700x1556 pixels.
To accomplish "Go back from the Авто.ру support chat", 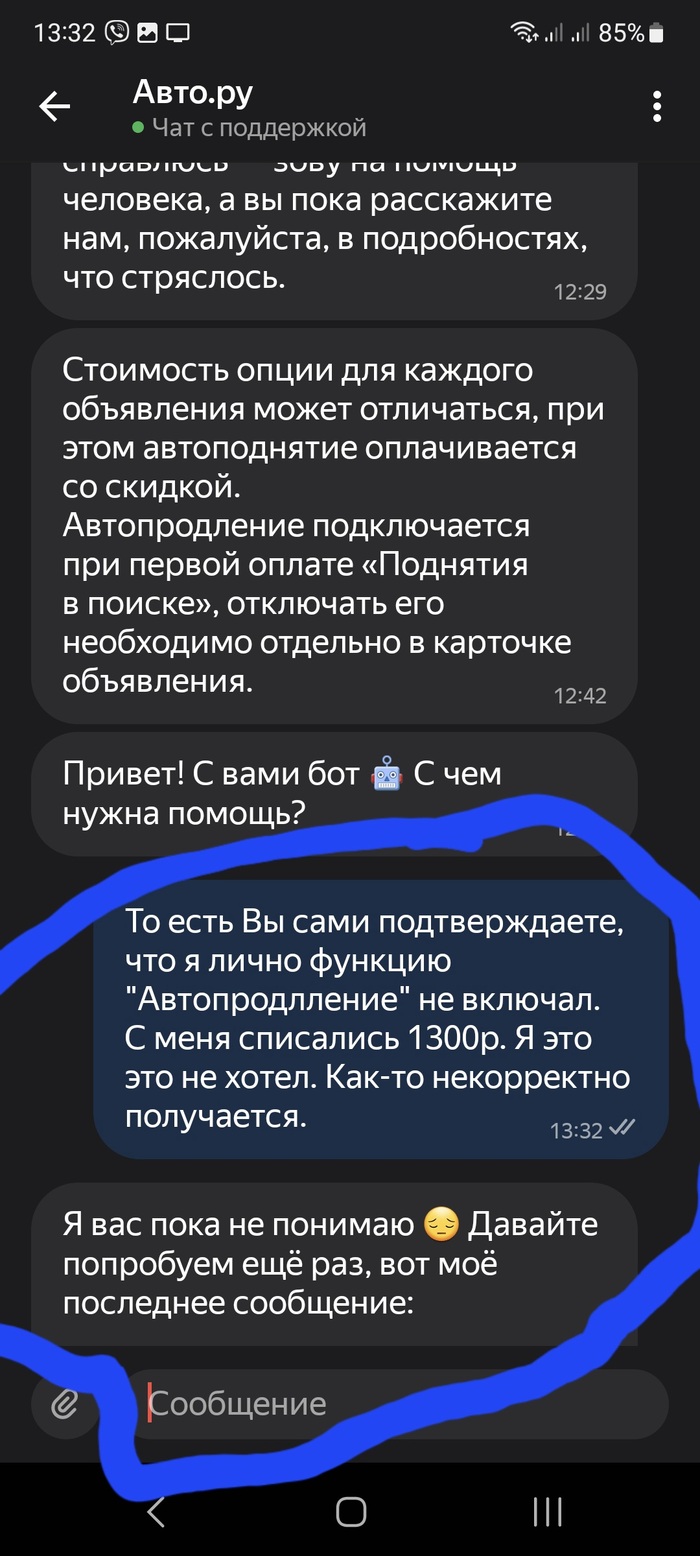I will (x=55, y=107).
